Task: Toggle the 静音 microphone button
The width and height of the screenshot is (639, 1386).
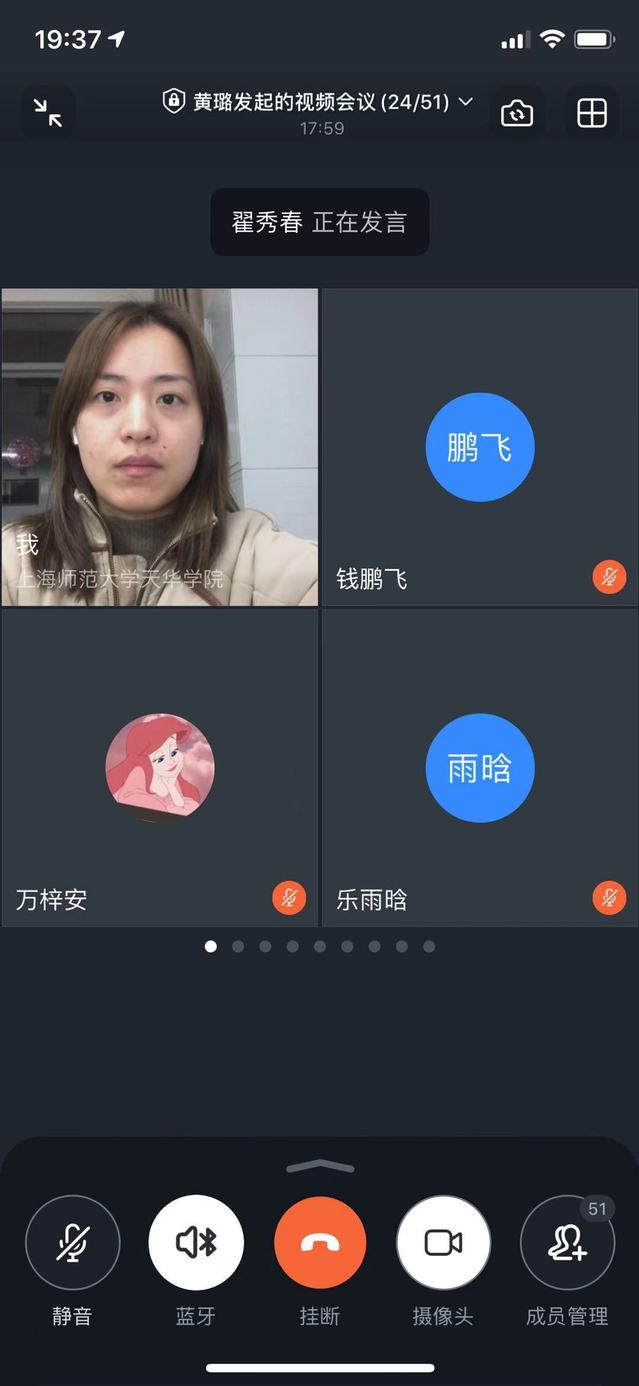Action: point(72,1243)
